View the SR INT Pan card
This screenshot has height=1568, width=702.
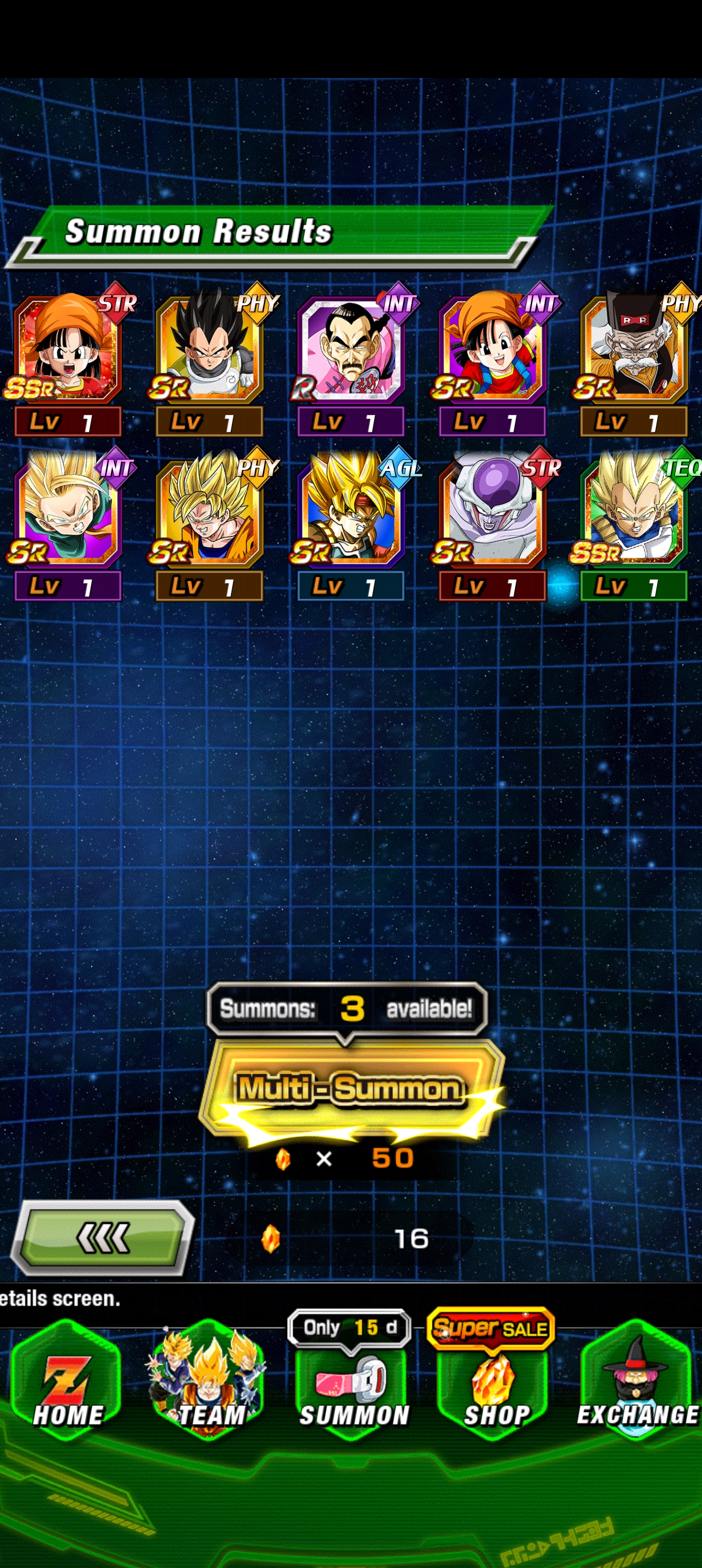coord(492,350)
